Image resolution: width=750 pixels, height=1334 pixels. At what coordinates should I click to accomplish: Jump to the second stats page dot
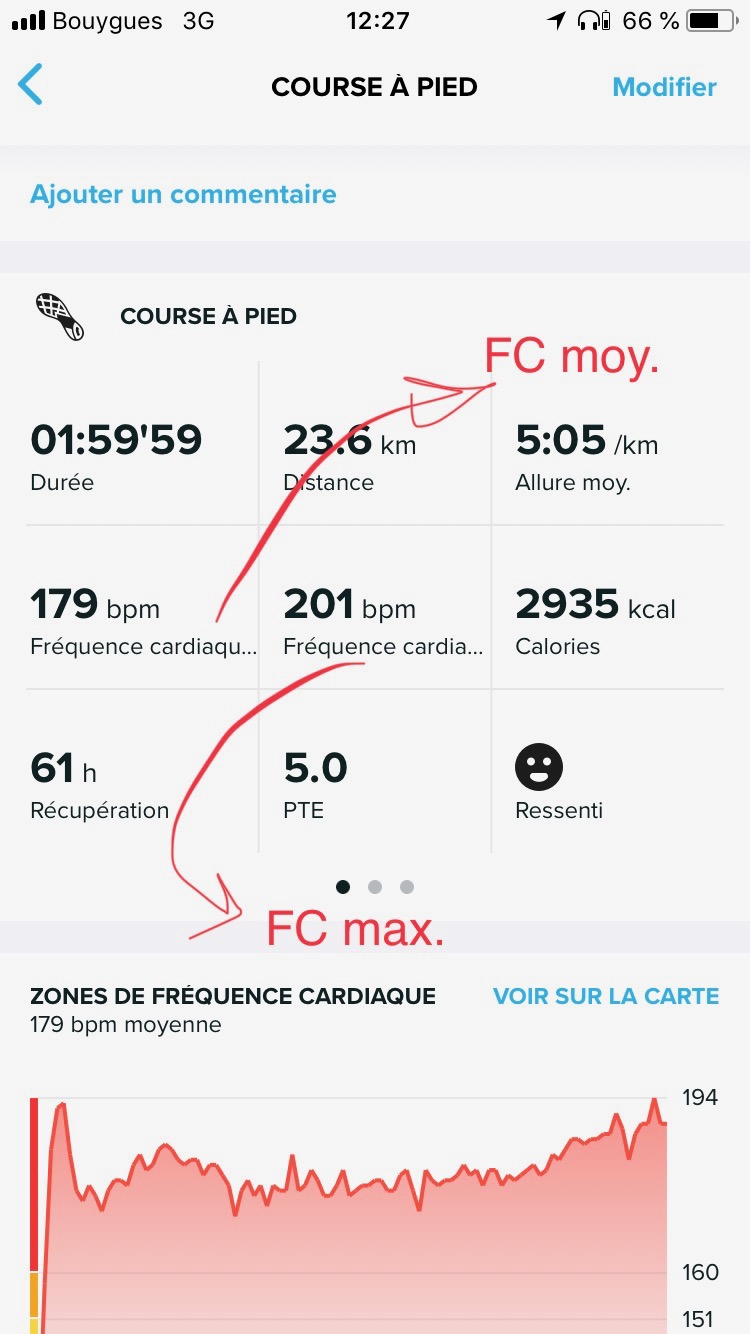coord(375,886)
